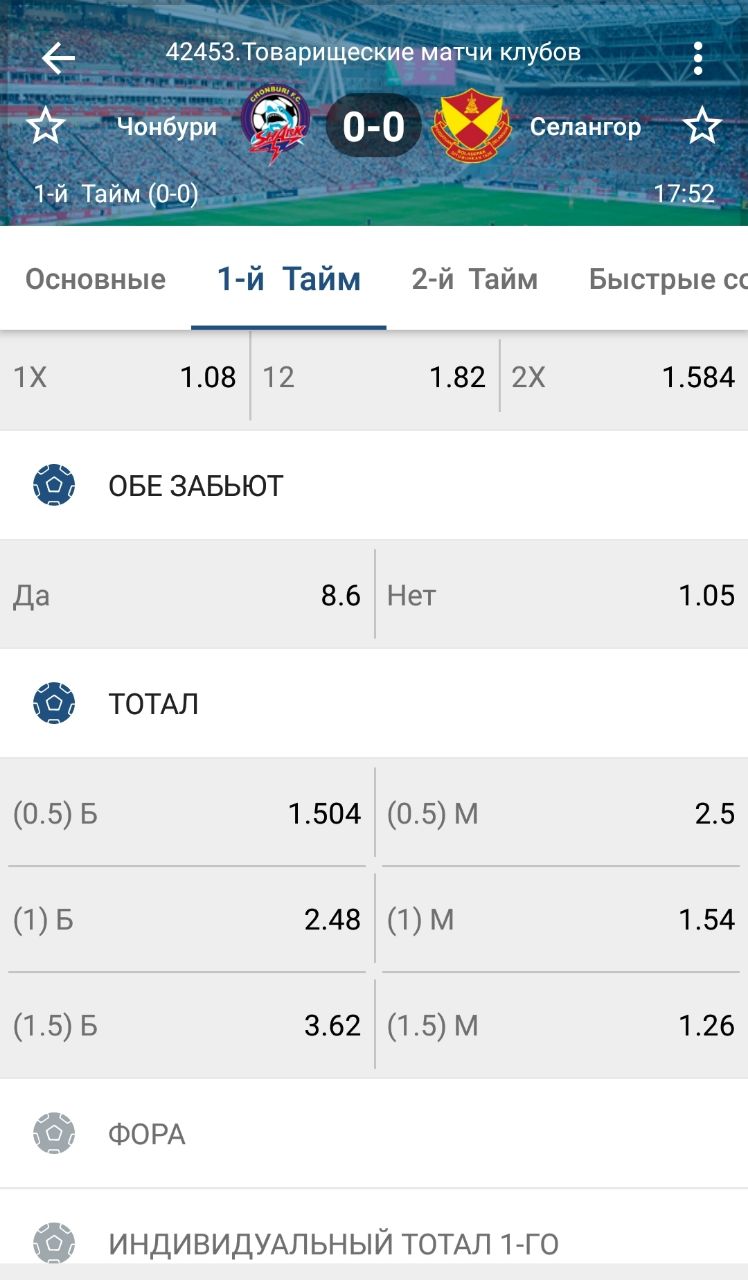
Task: Select the 1X odds 1.08
Action: tap(124, 377)
